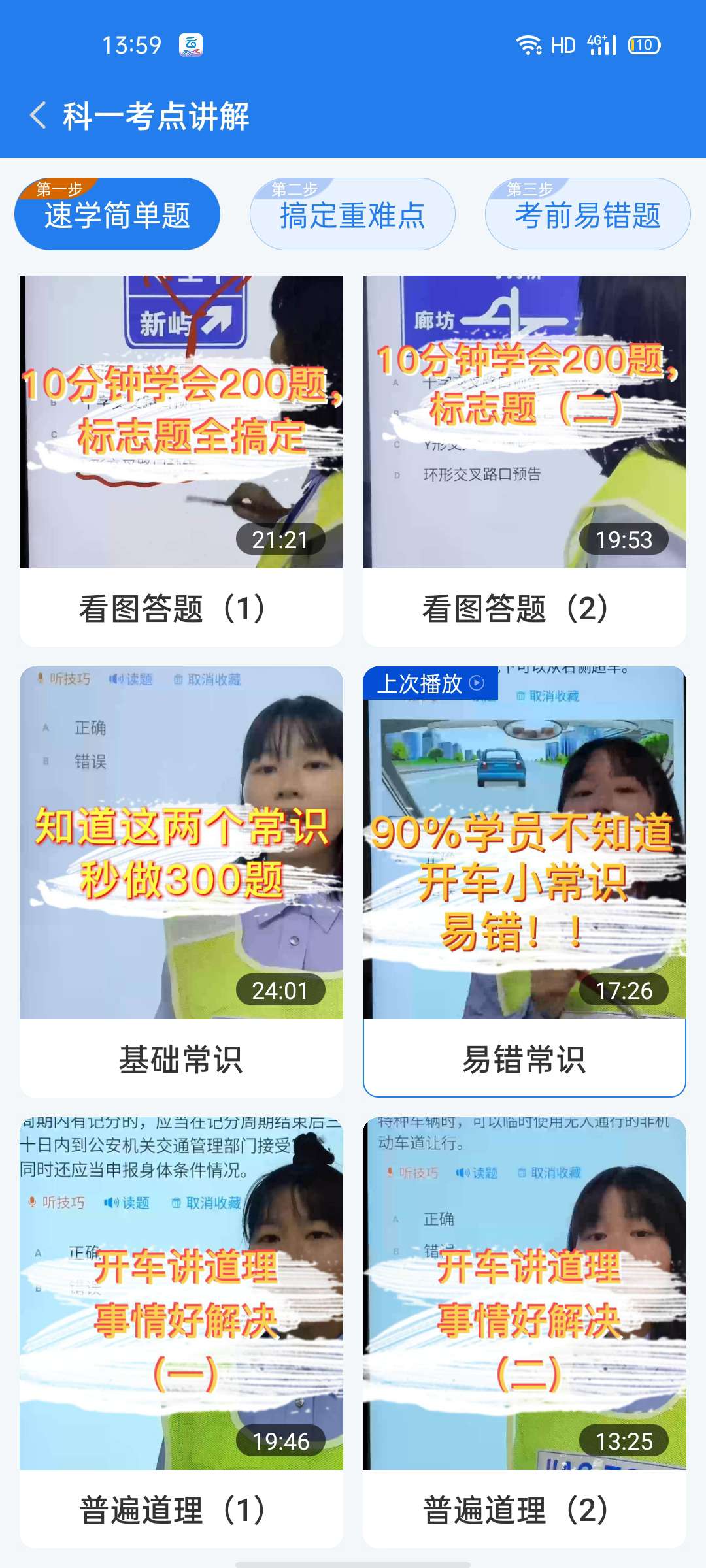
Task: Switch to the 搞定重难点 tab
Action: [x=352, y=214]
